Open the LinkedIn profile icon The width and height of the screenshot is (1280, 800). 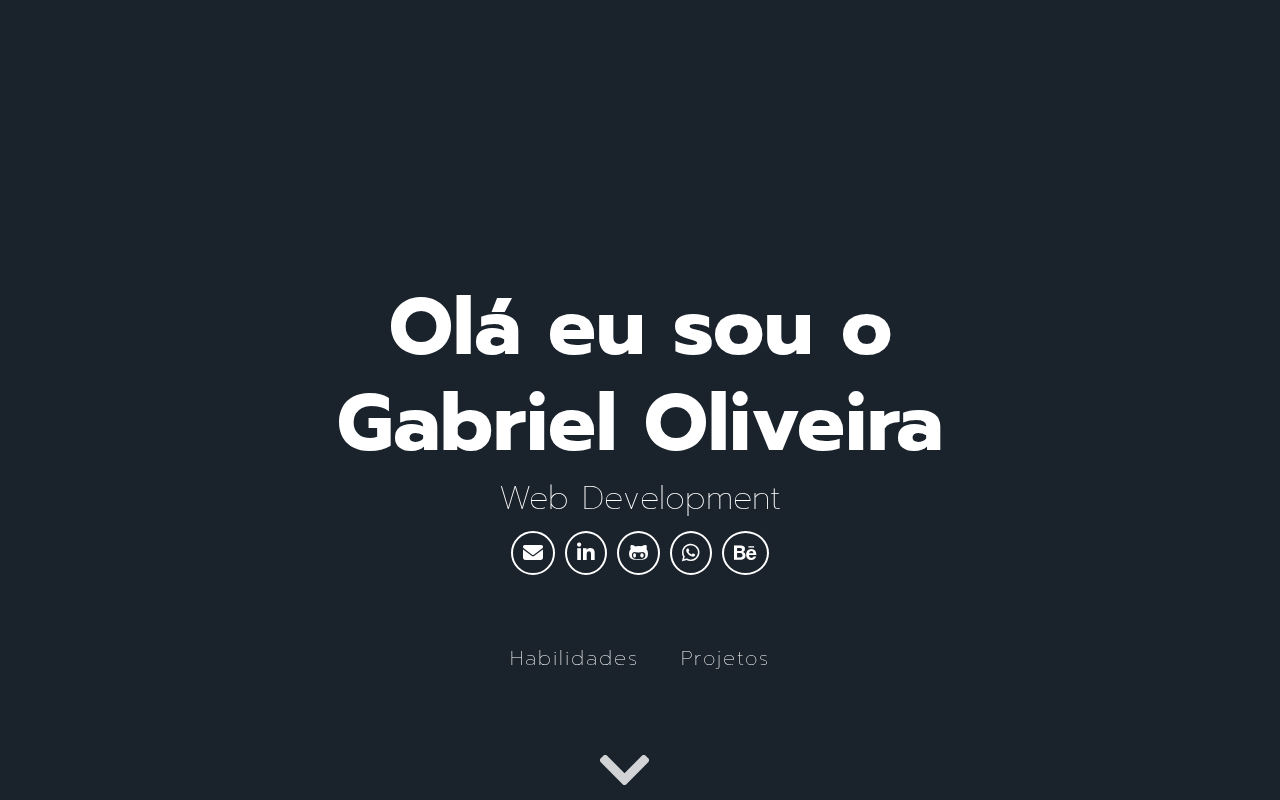[x=586, y=553]
